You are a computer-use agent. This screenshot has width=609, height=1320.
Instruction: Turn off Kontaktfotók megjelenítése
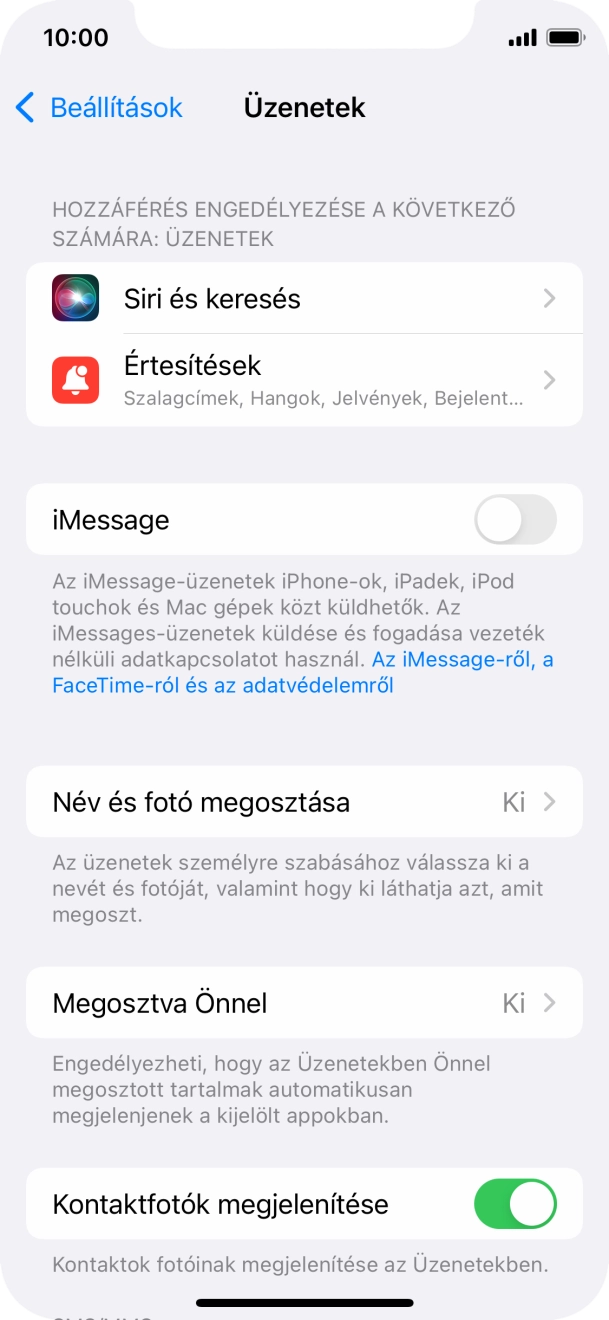pyautogui.click(x=514, y=1204)
